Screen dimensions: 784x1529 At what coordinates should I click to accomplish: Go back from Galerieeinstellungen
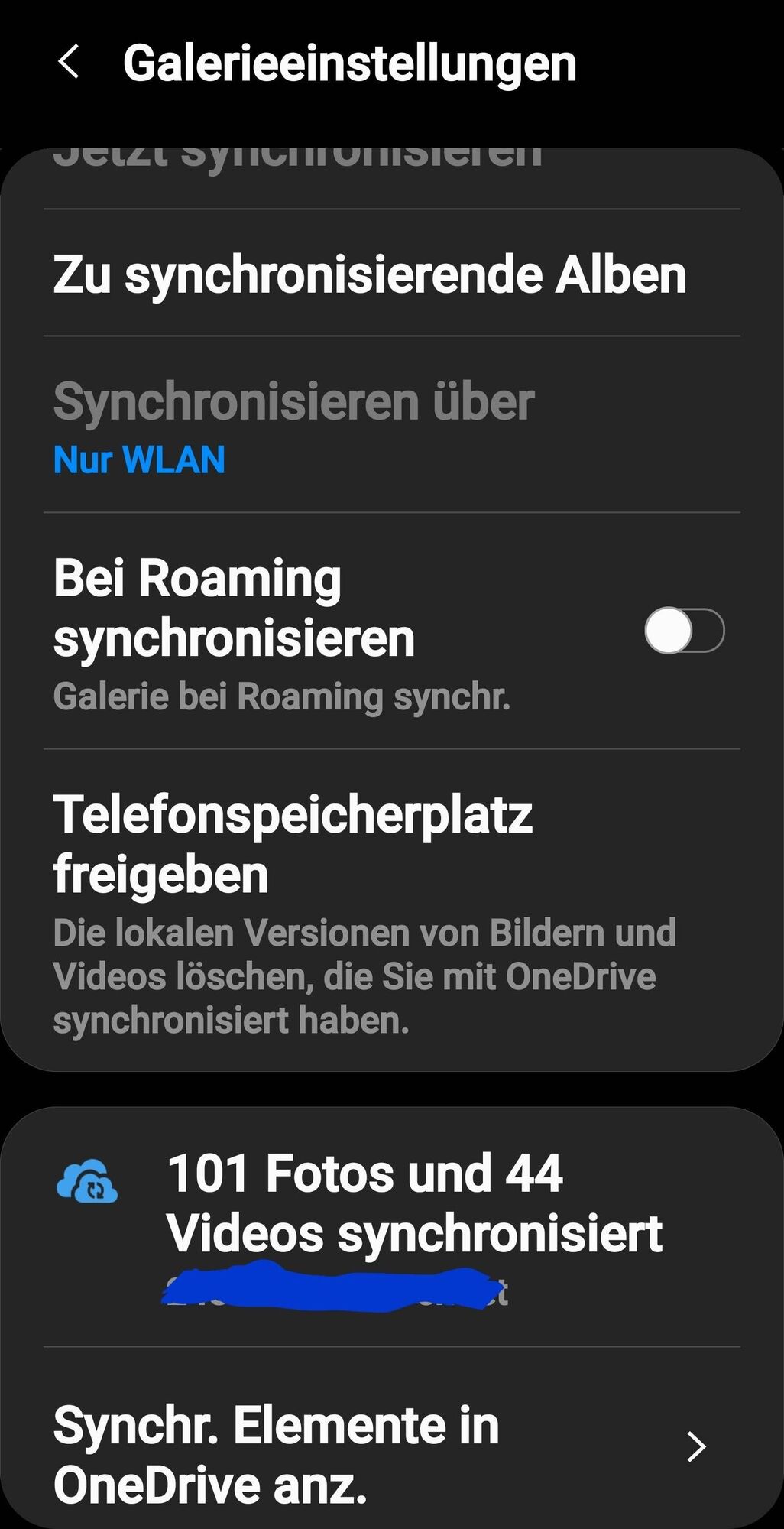[x=69, y=62]
